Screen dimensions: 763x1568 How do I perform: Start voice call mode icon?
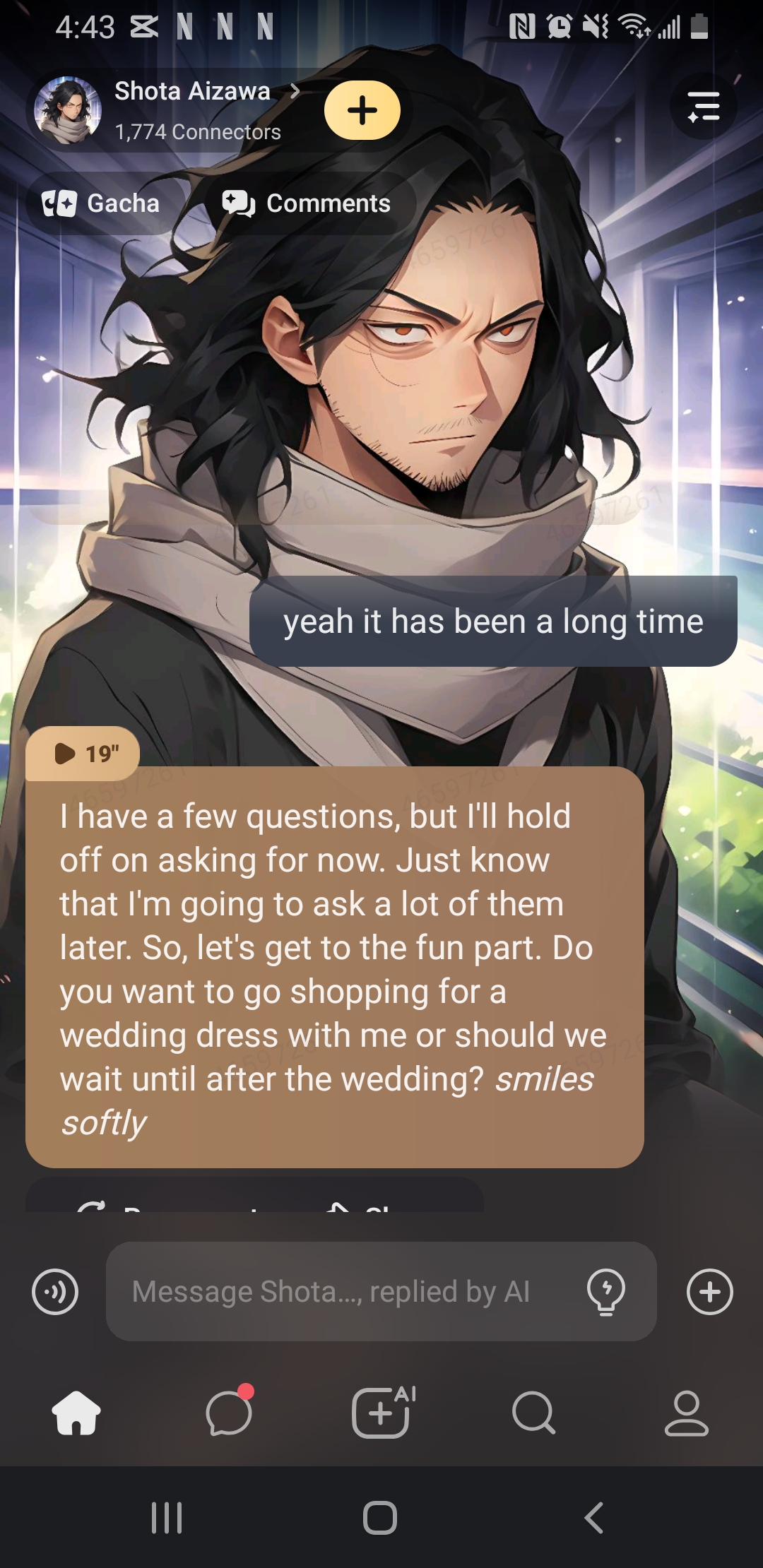point(55,1292)
